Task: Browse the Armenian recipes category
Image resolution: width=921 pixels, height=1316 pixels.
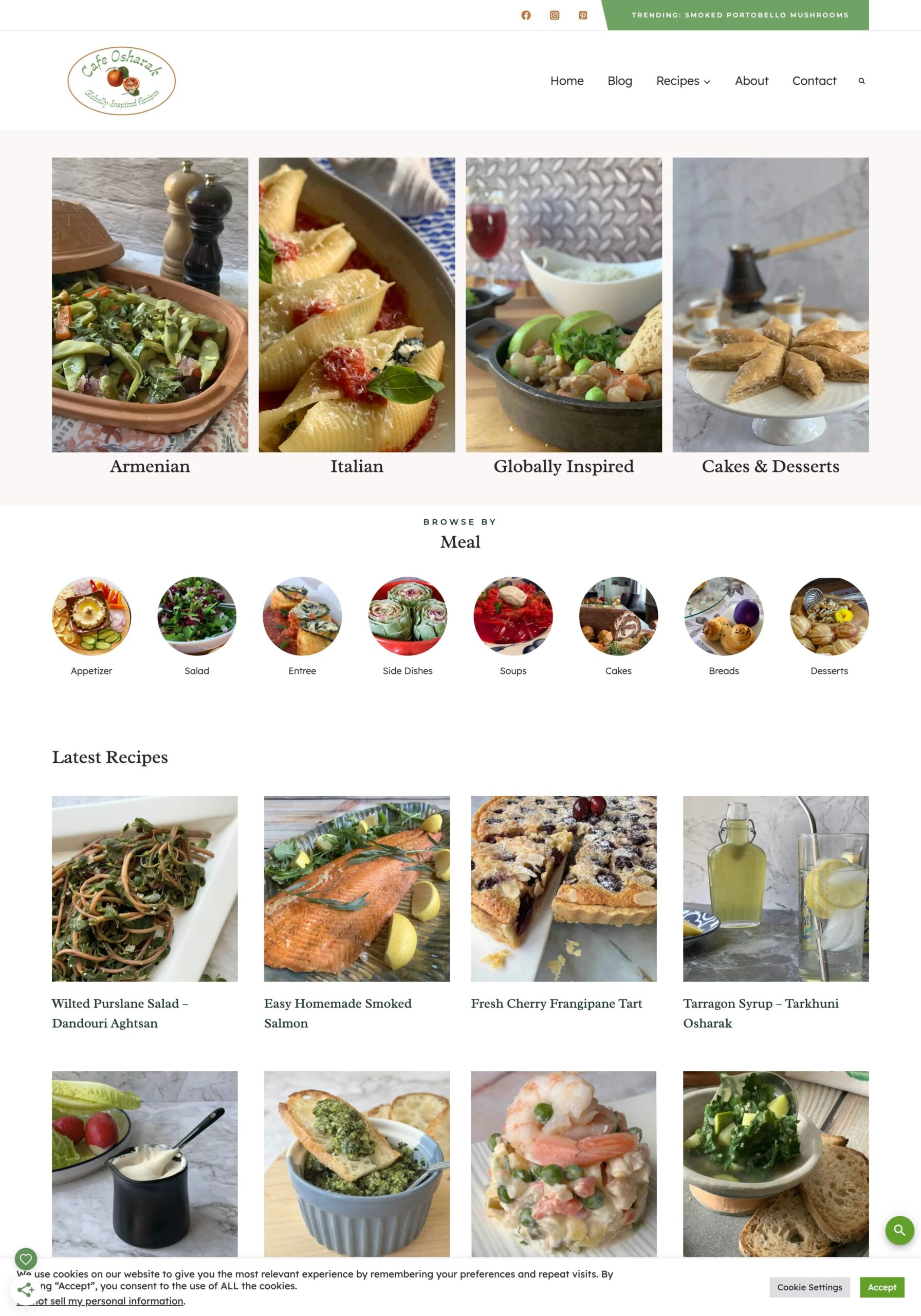Action: click(x=150, y=465)
